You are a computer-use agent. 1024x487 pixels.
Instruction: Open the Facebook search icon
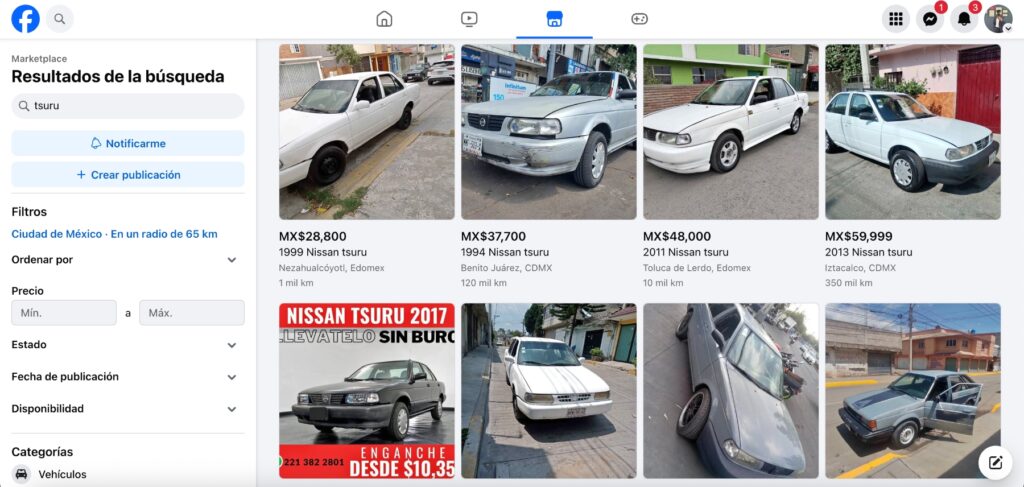60,19
